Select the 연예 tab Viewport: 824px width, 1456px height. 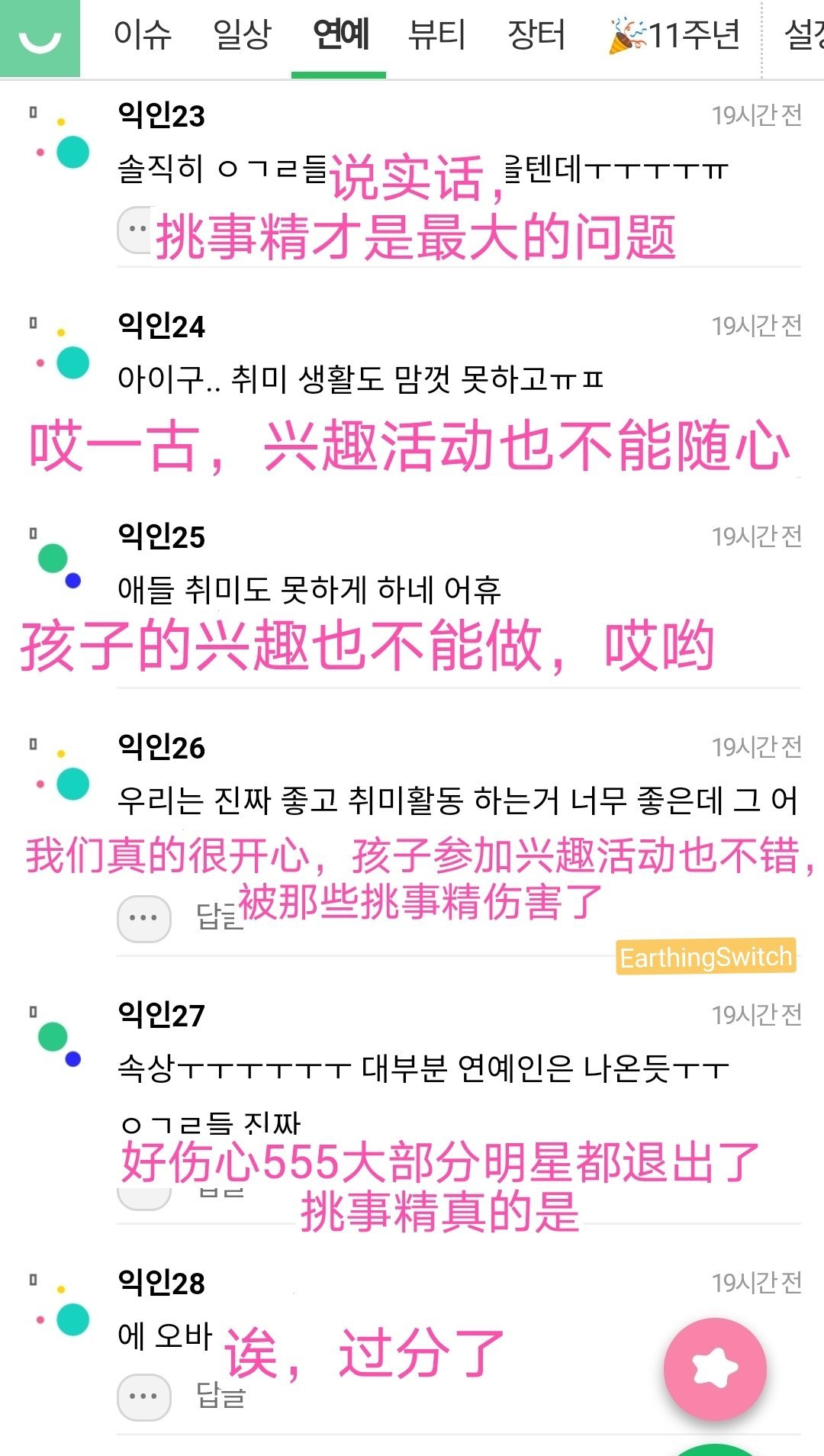(340, 35)
